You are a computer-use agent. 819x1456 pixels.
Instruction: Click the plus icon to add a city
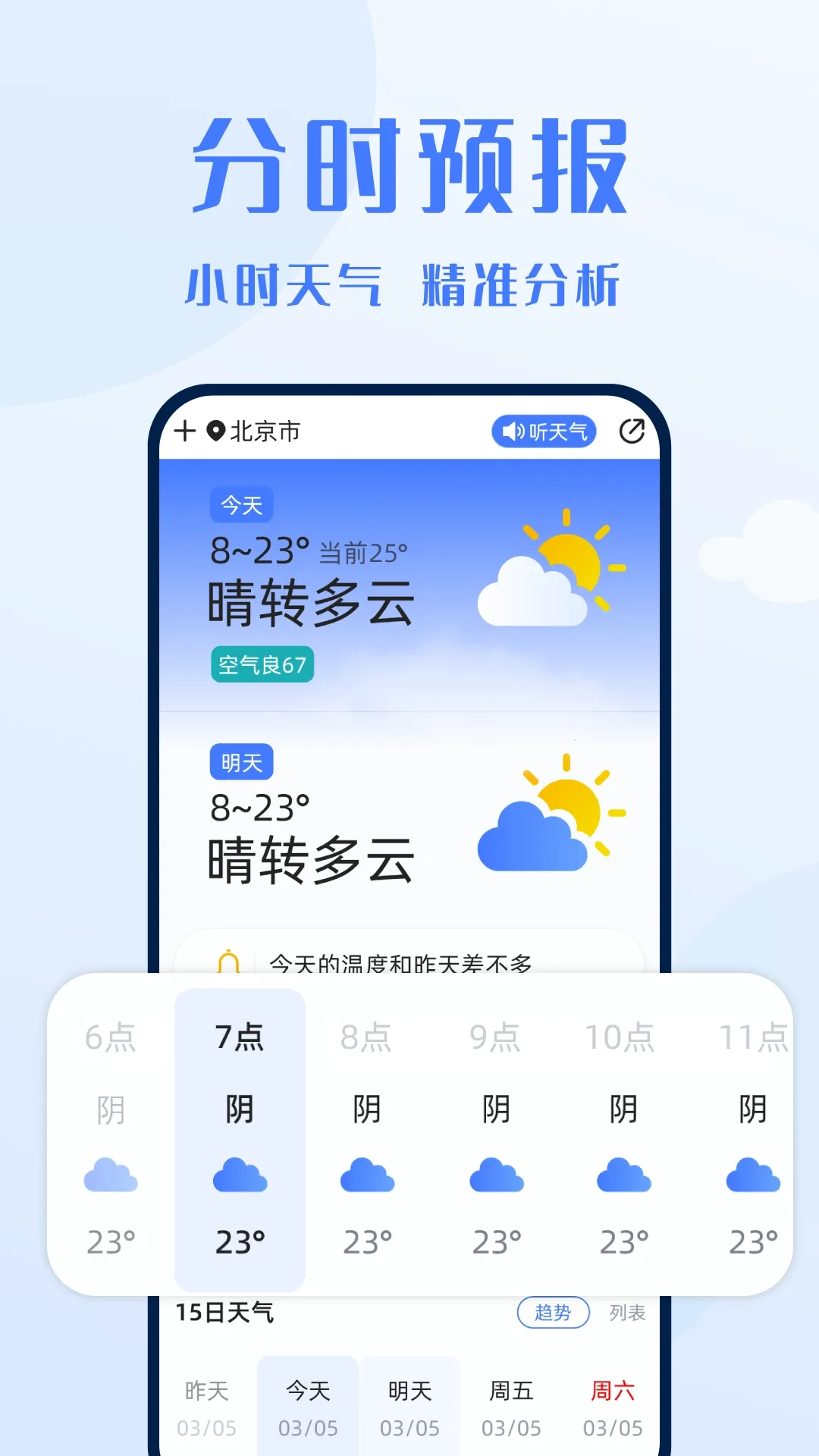click(x=184, y=431)
